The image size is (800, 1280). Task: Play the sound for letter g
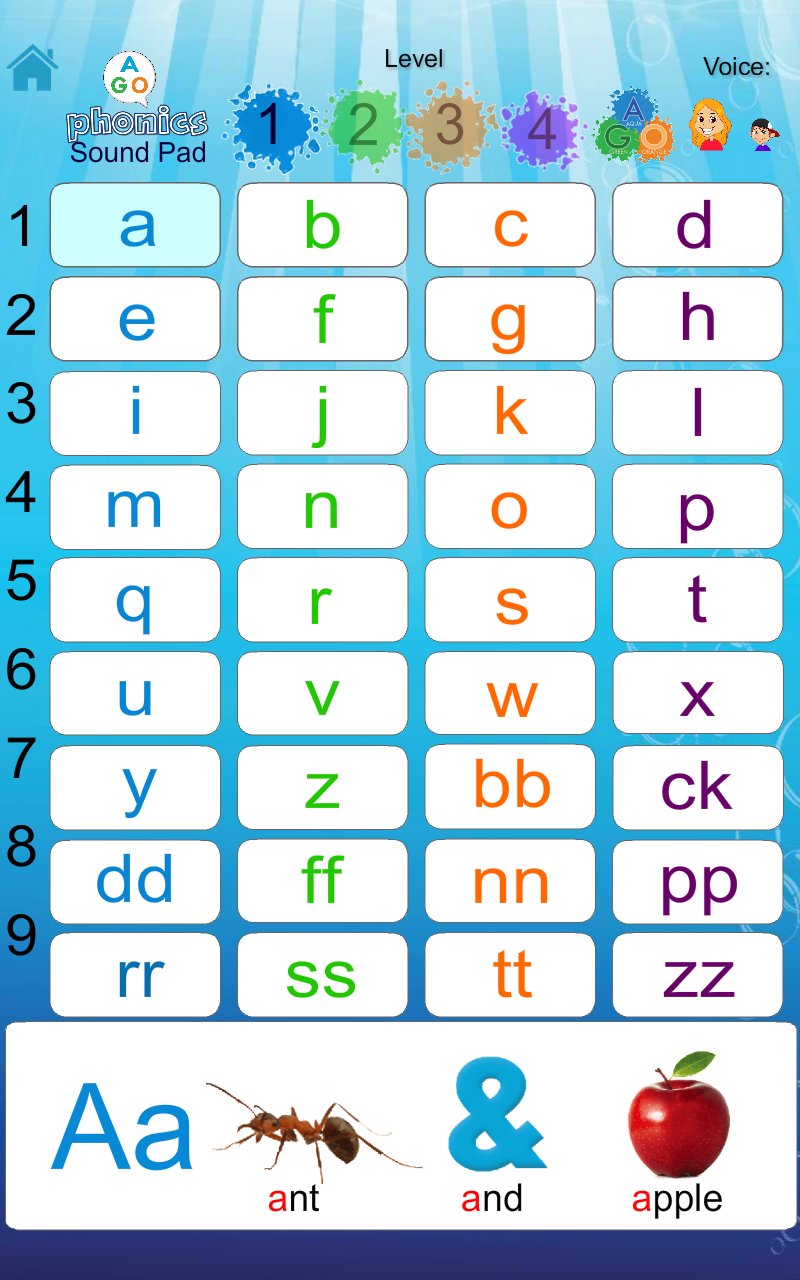(x=510, y=319)
